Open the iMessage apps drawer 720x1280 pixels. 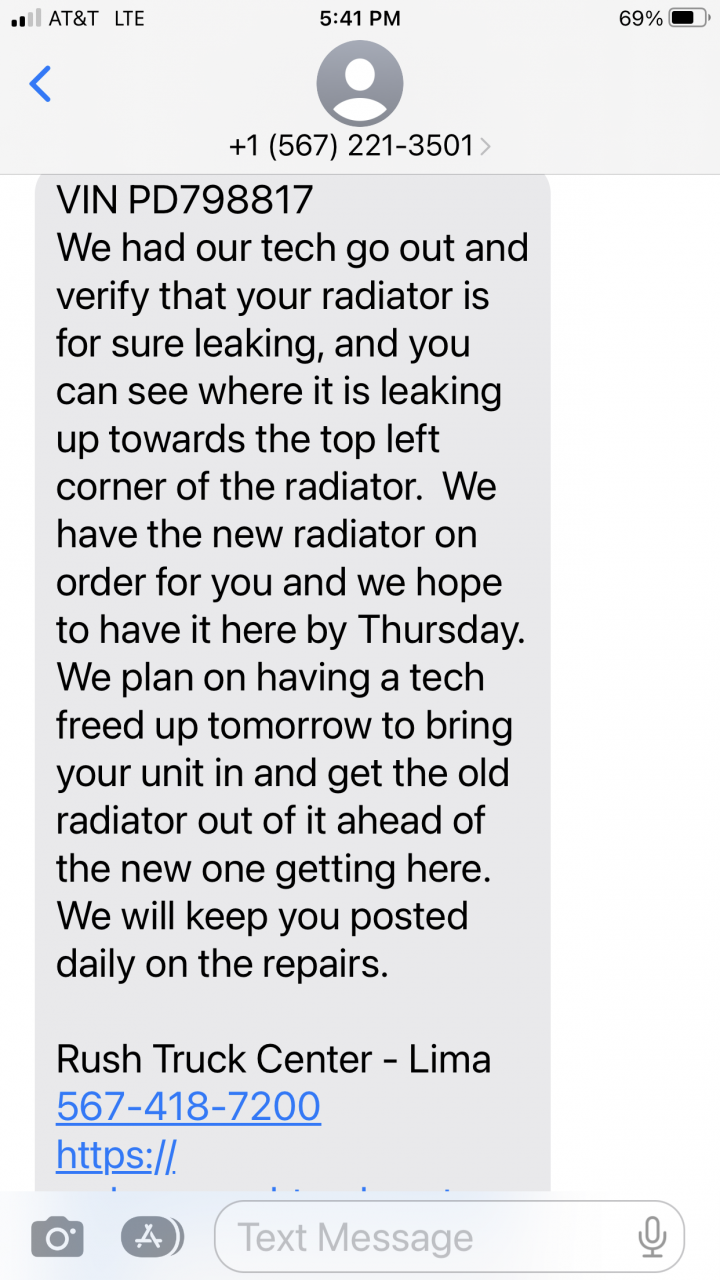pos(152,1238)
